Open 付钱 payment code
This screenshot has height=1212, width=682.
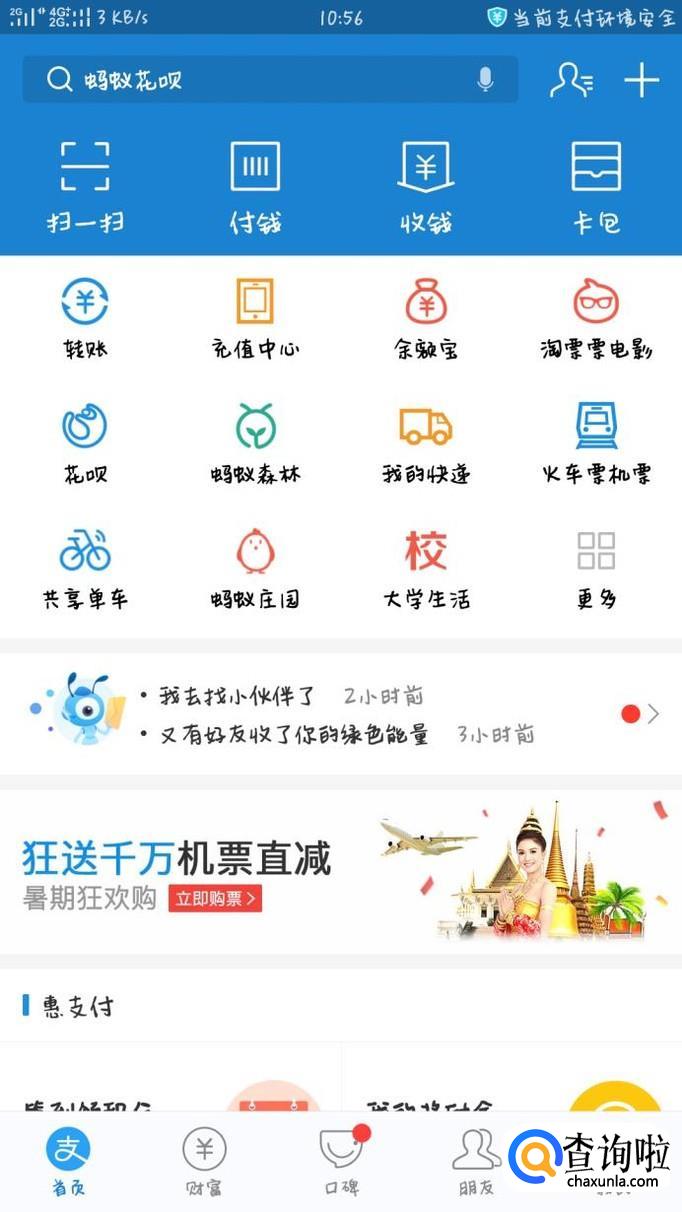point(255,187)
